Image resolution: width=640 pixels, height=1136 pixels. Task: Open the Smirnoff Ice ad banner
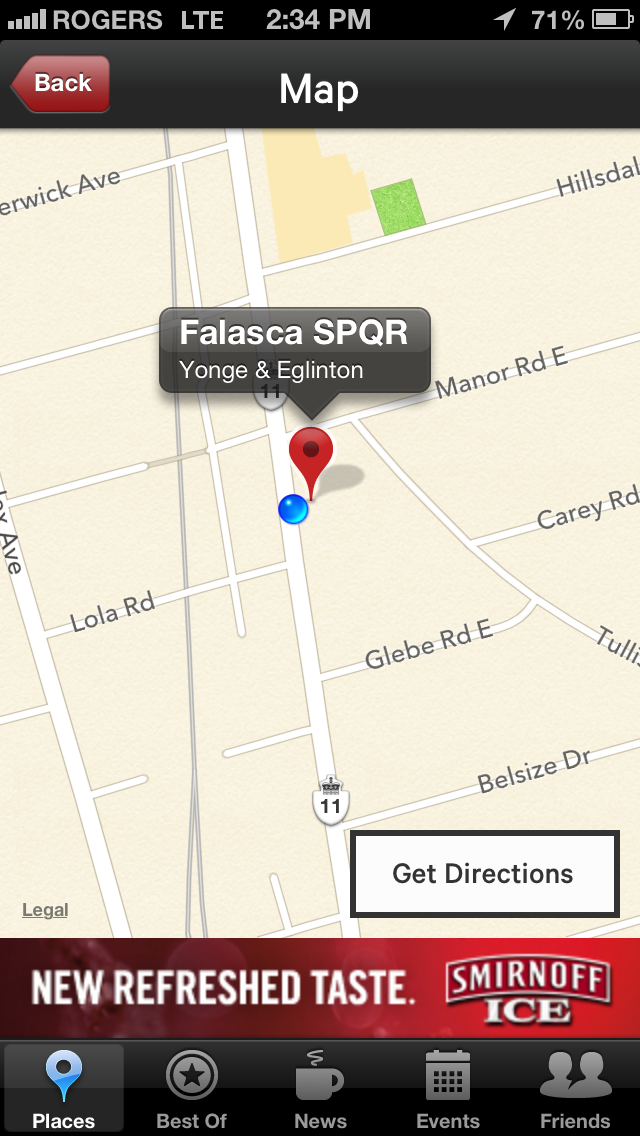coord(320,987)
